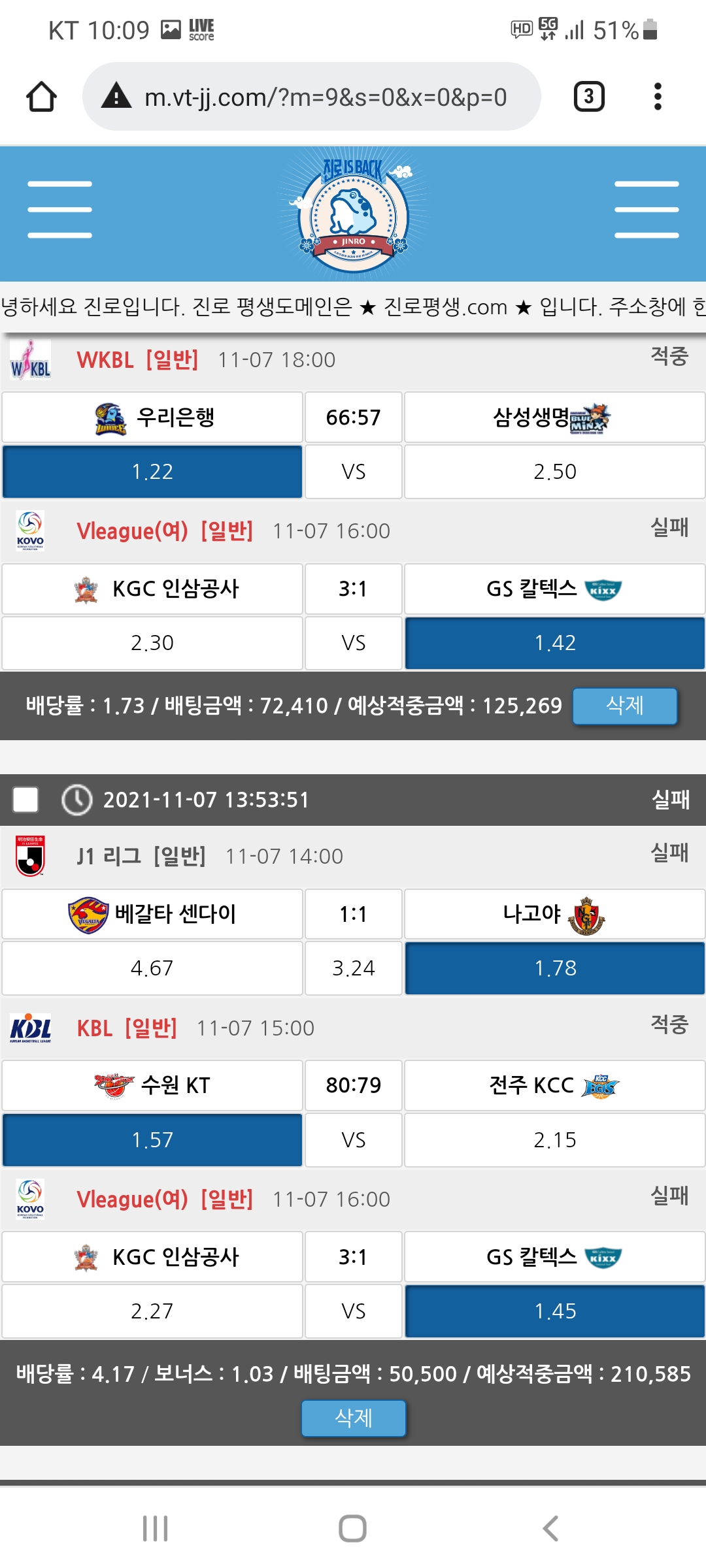Delete the 50,500 bet slip
Viewport: 706px width, 1568px height.
pos(353,1418)
